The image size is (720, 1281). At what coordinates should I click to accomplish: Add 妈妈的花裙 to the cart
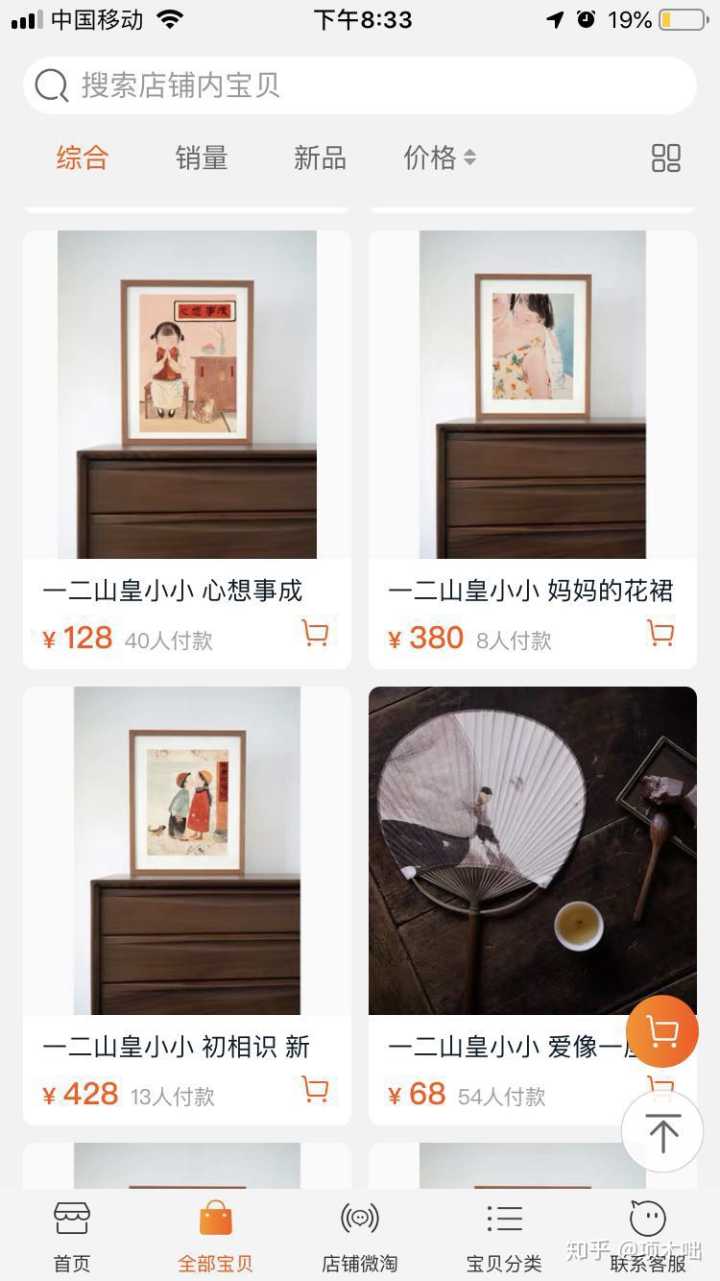660,633
